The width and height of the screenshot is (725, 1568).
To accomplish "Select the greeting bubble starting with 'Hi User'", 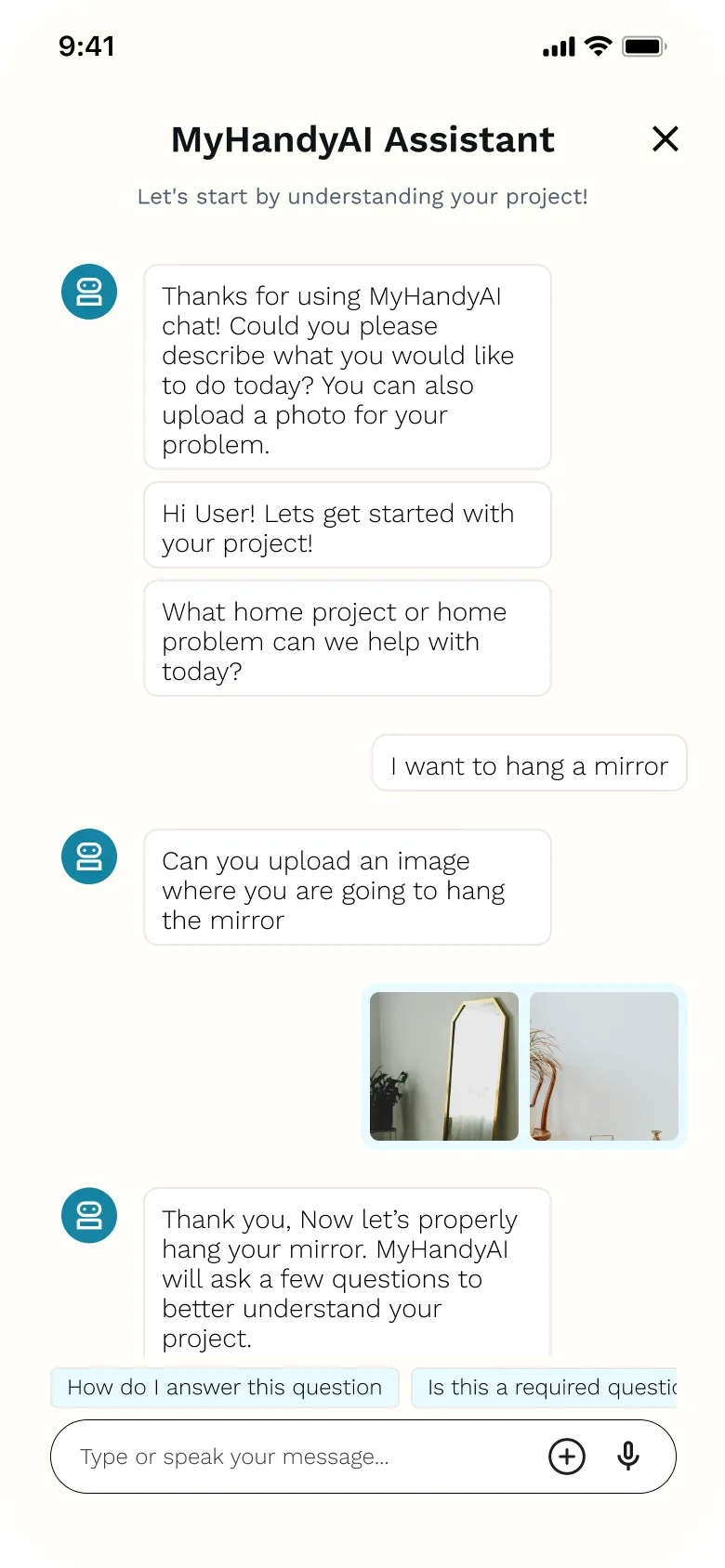I will [x=347, y=525].
